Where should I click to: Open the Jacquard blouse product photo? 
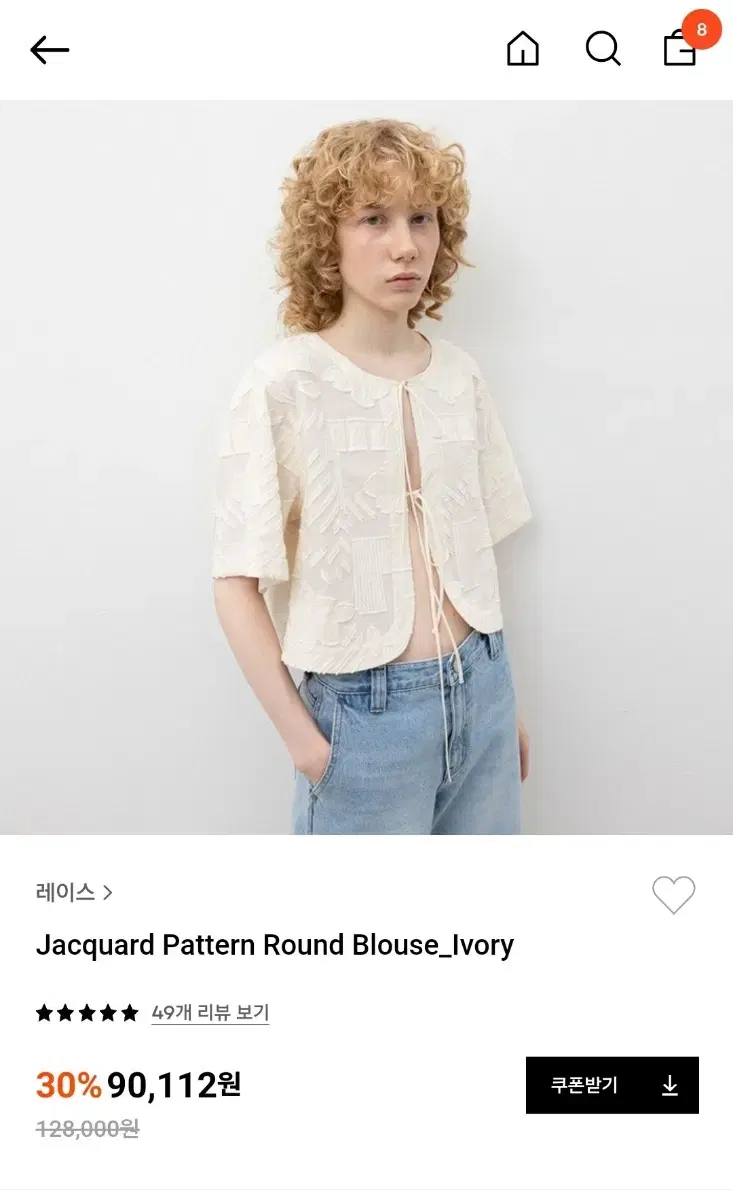tap(366, 467)
